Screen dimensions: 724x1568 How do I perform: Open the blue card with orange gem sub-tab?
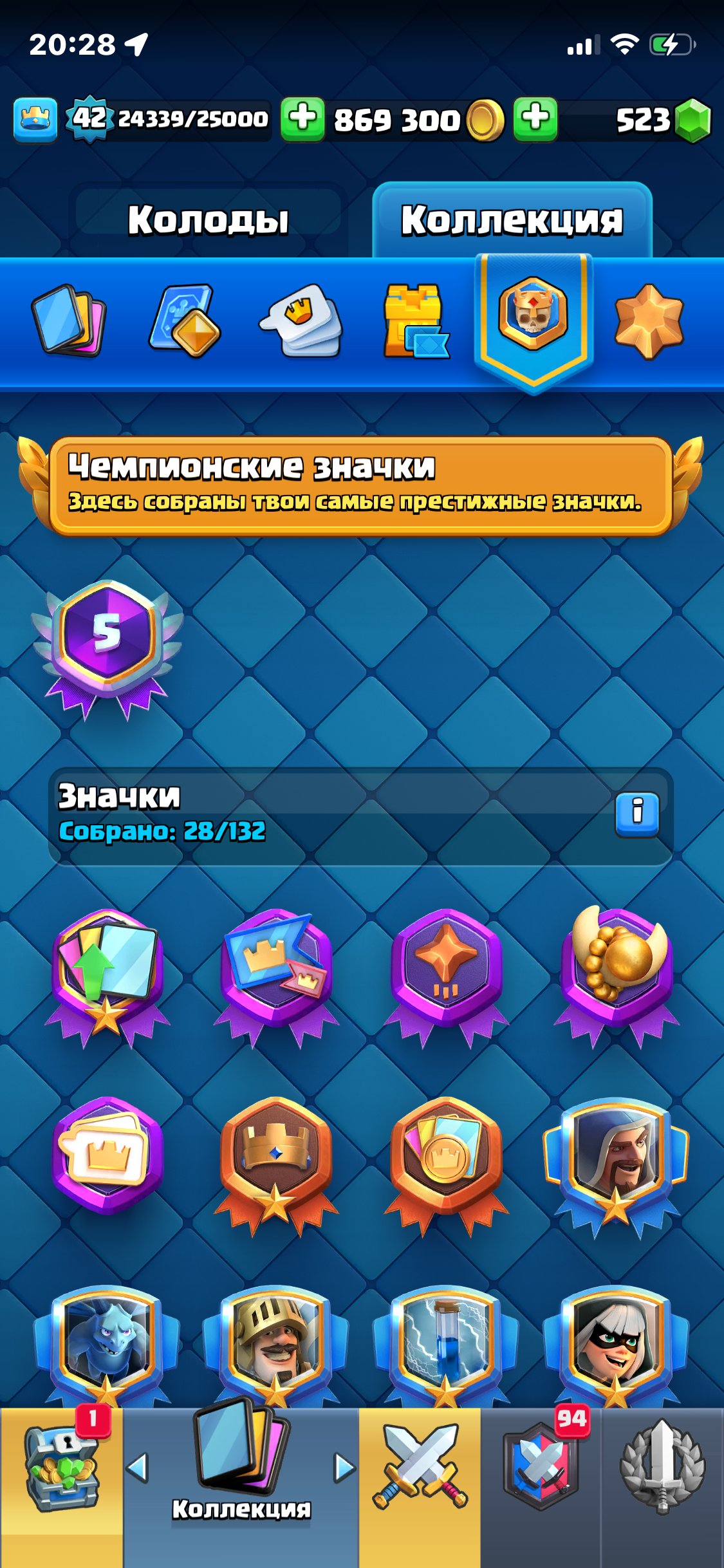click(185, 321)
